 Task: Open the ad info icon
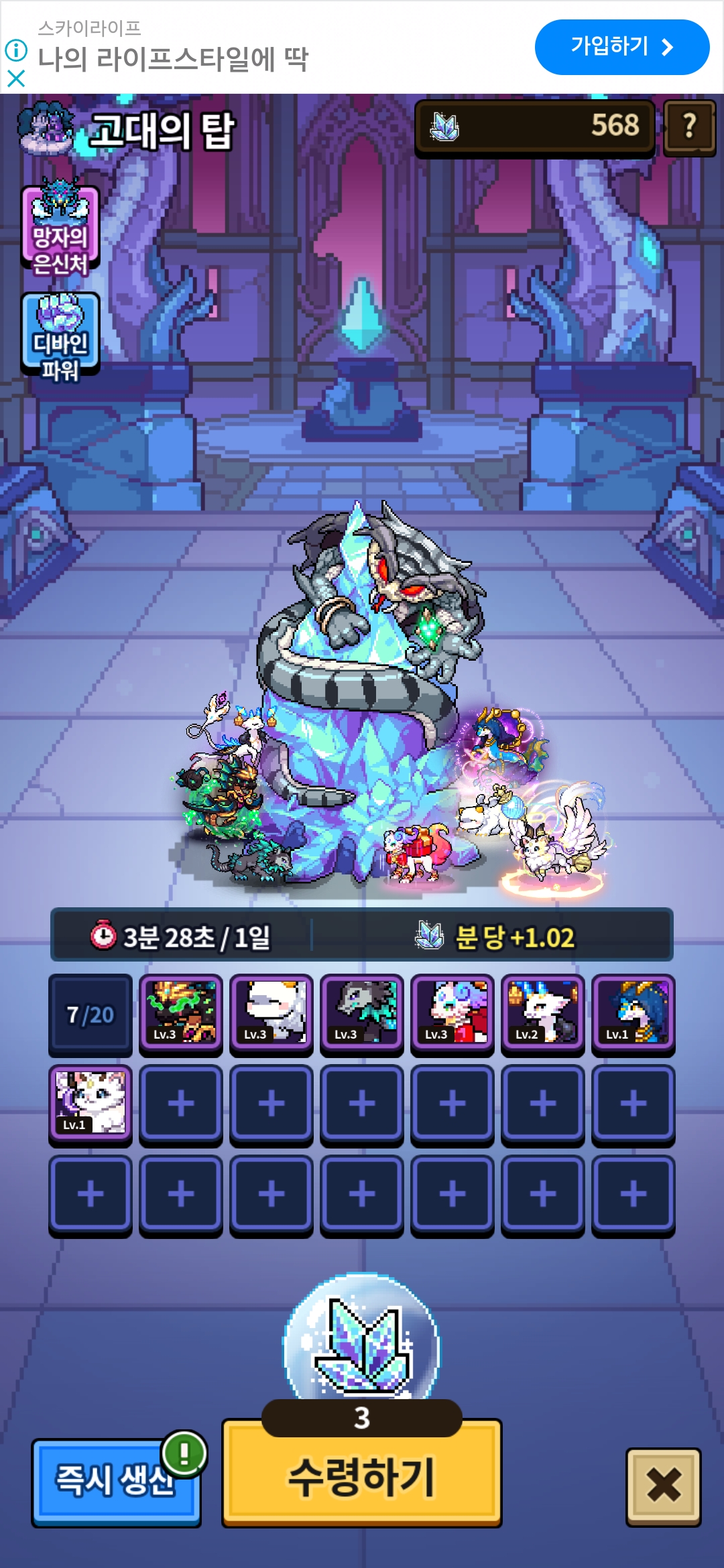click(16, 50)
